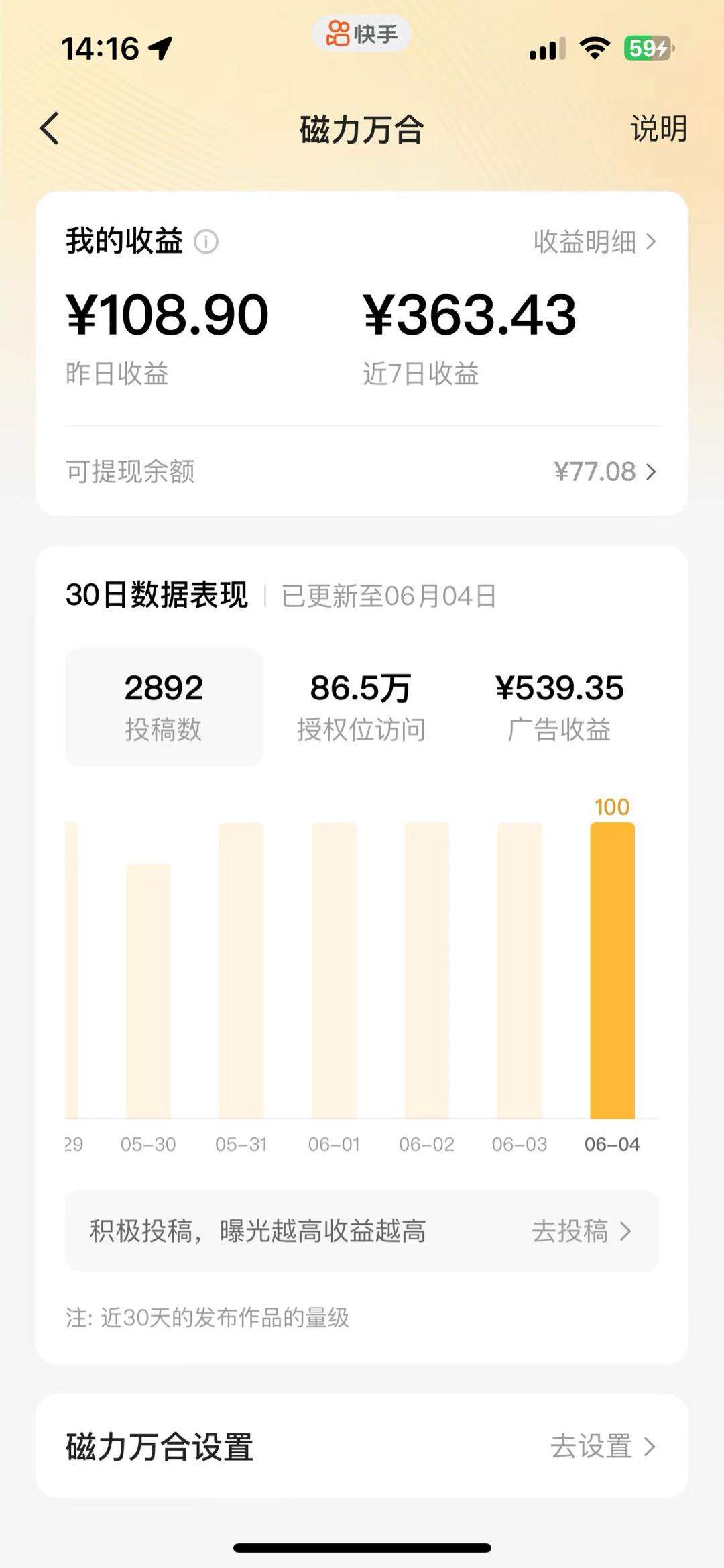Tap the 快手 pill at top to return
The height and width of the screenshot is (1568, 724).
pos(361,33)
